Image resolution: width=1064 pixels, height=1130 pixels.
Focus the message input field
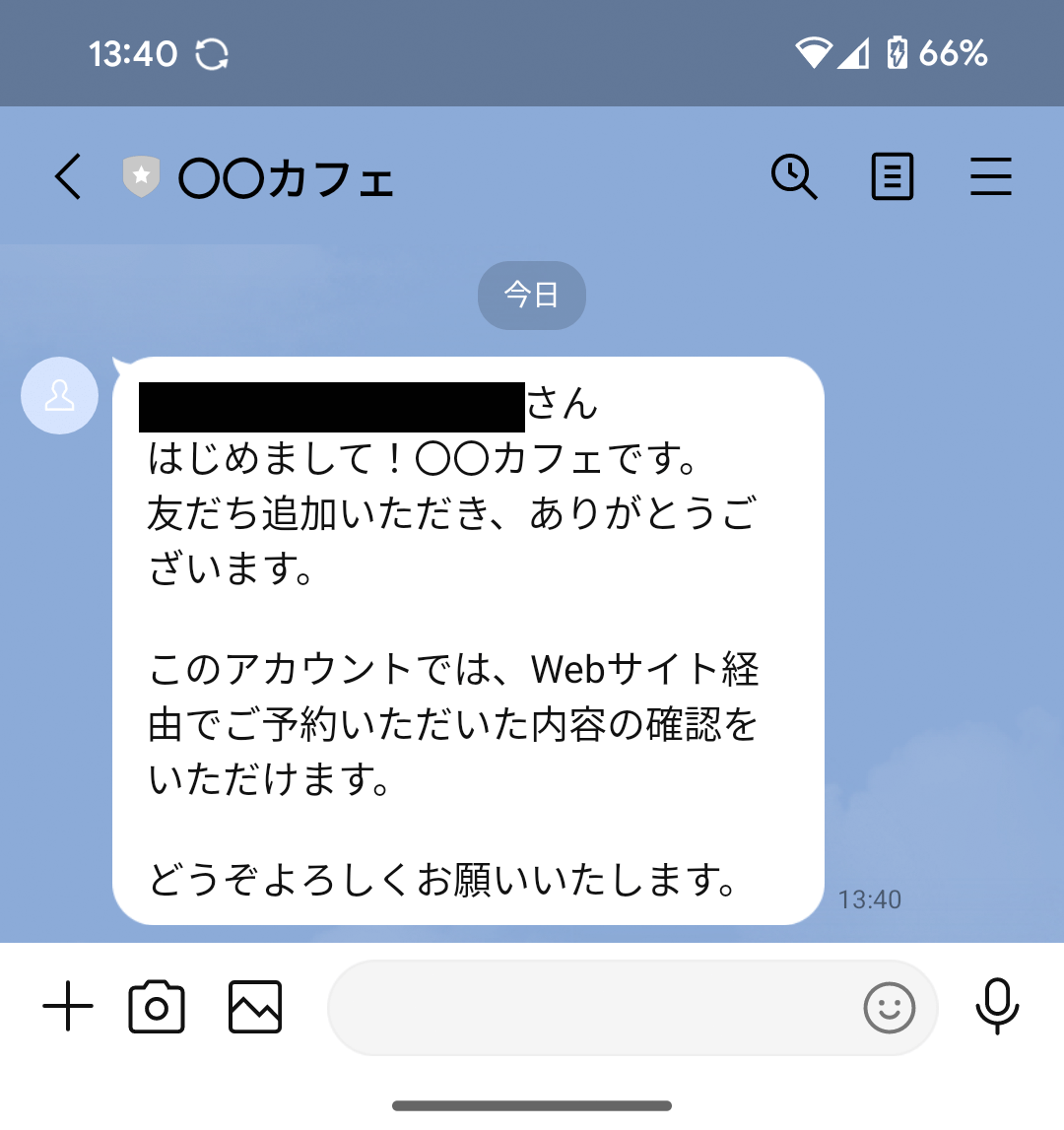(x=591, y=1007)
